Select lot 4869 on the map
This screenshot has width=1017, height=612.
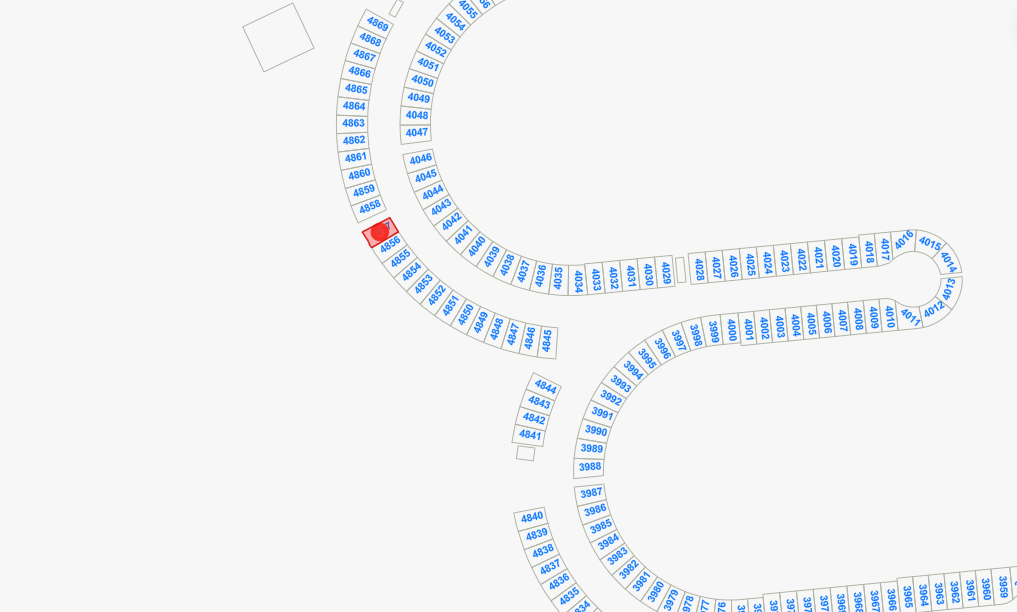coord(377,23)
